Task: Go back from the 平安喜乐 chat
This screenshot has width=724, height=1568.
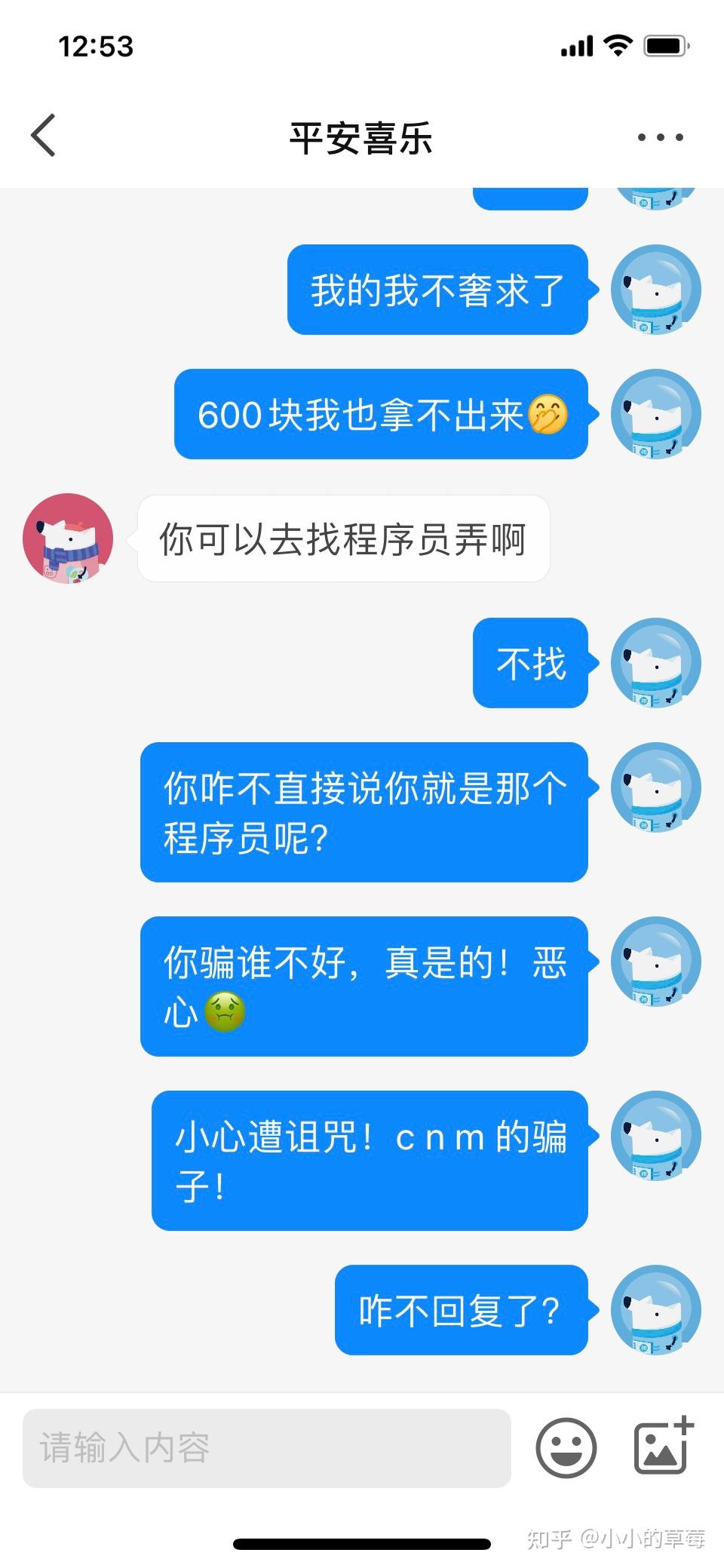Action: (44, 136)
